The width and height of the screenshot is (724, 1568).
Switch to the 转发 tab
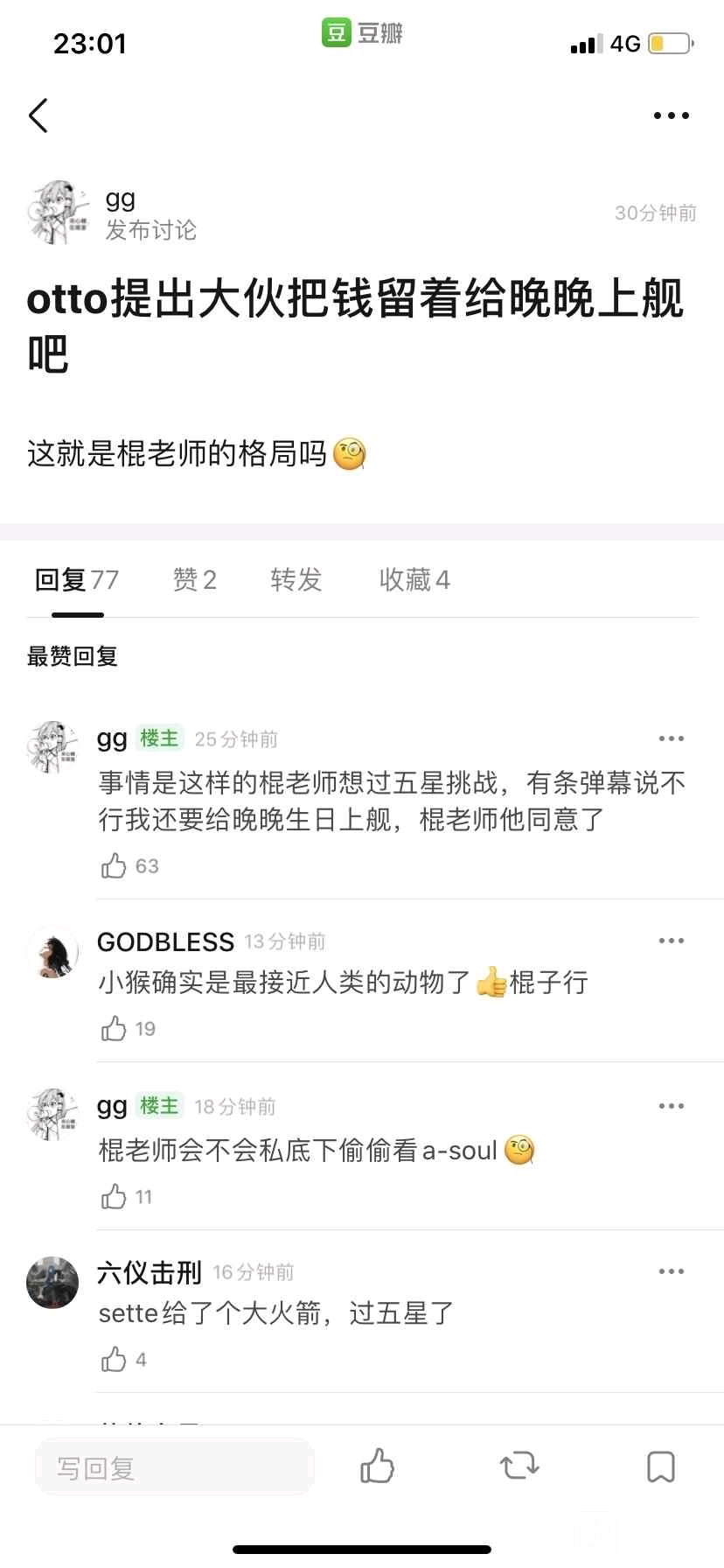pos(296,579)
